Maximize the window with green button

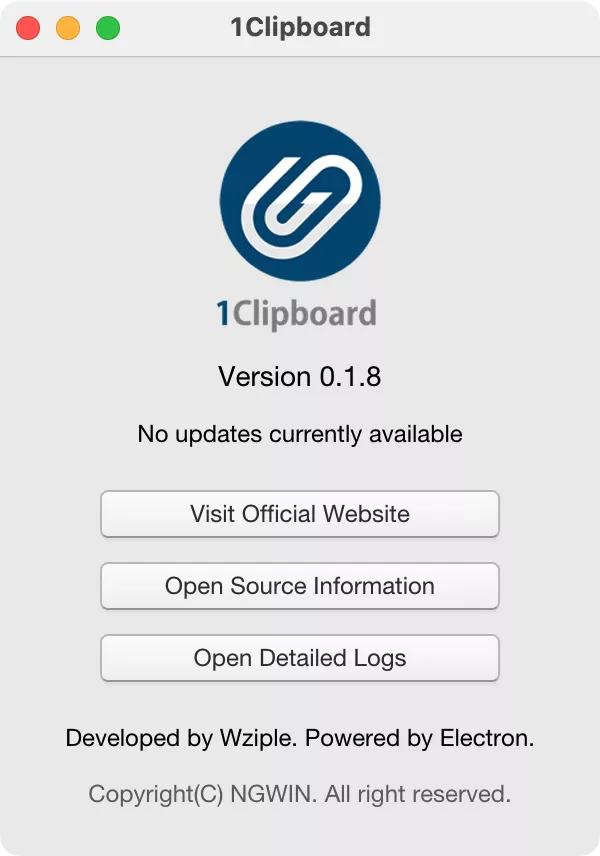pyautogui.click(x=108, y=28)
